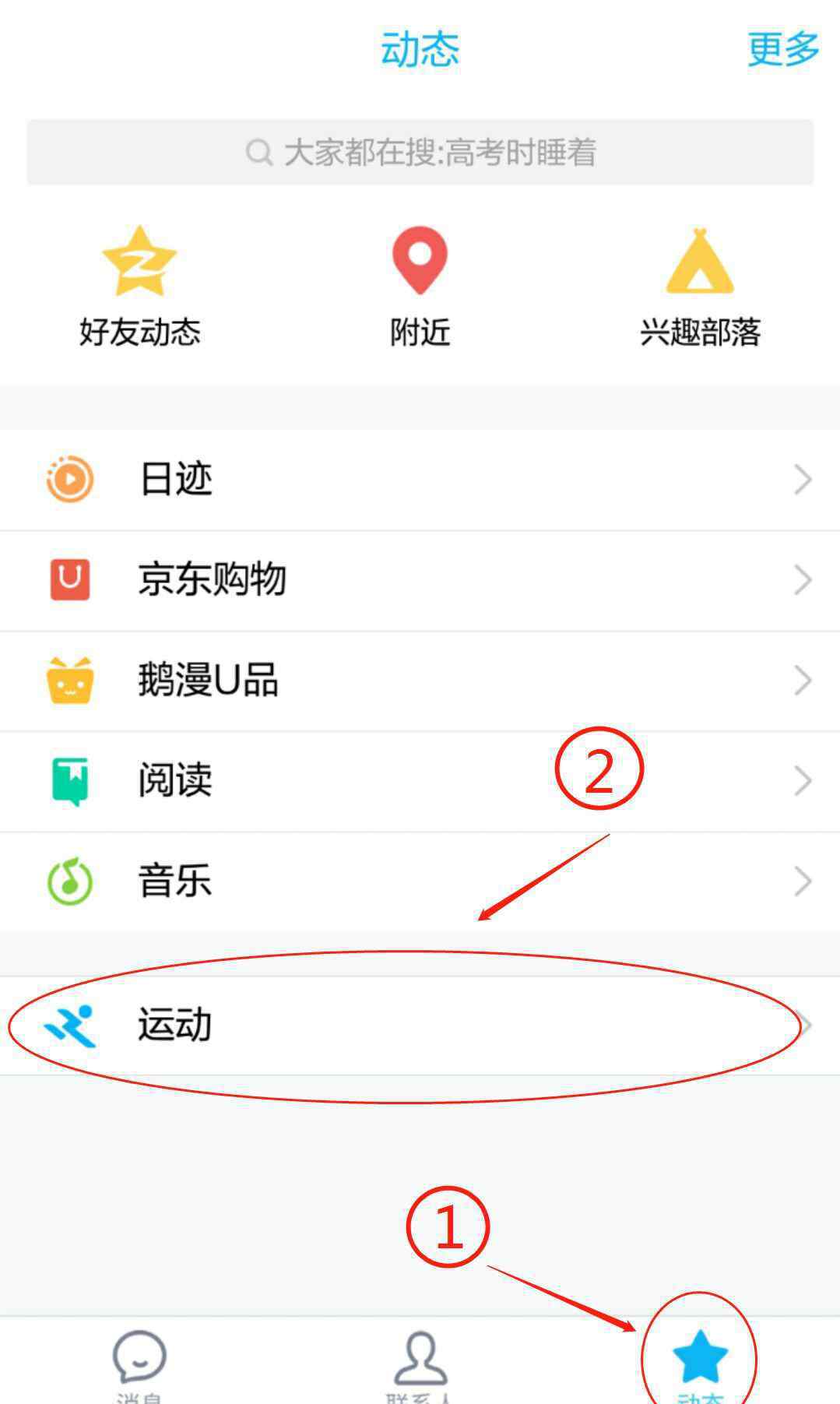The image size is (840, 1404).
Task: Open the 阅读 reading row
Action: (420, 781)
